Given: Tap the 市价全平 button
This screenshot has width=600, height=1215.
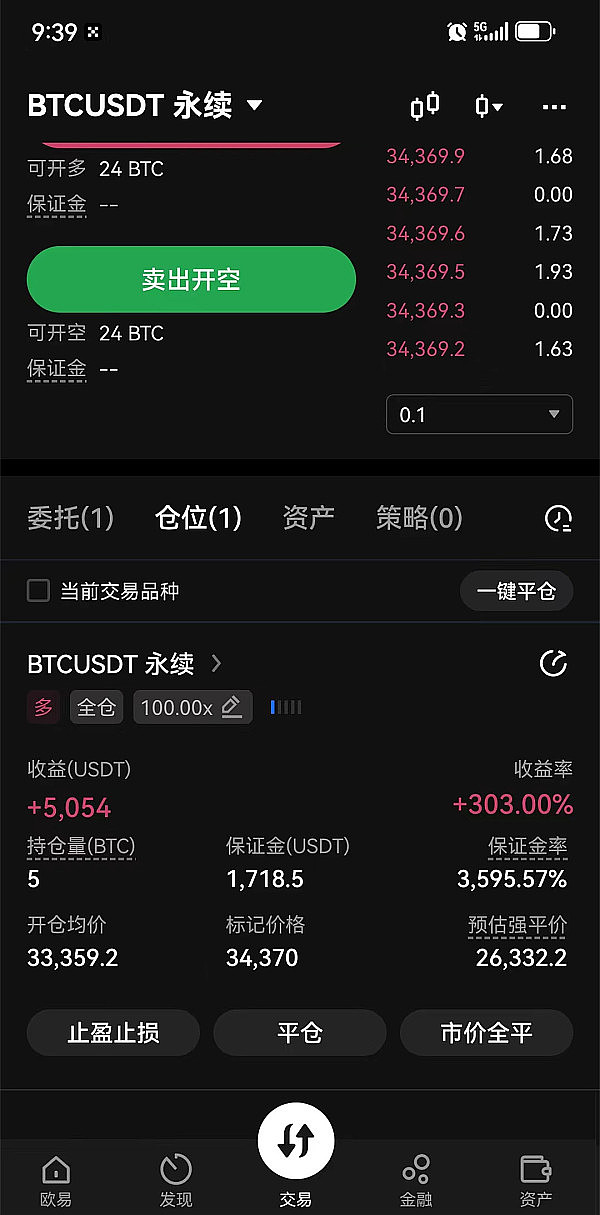Looking at the screenshot, I should click(486, 1033).
